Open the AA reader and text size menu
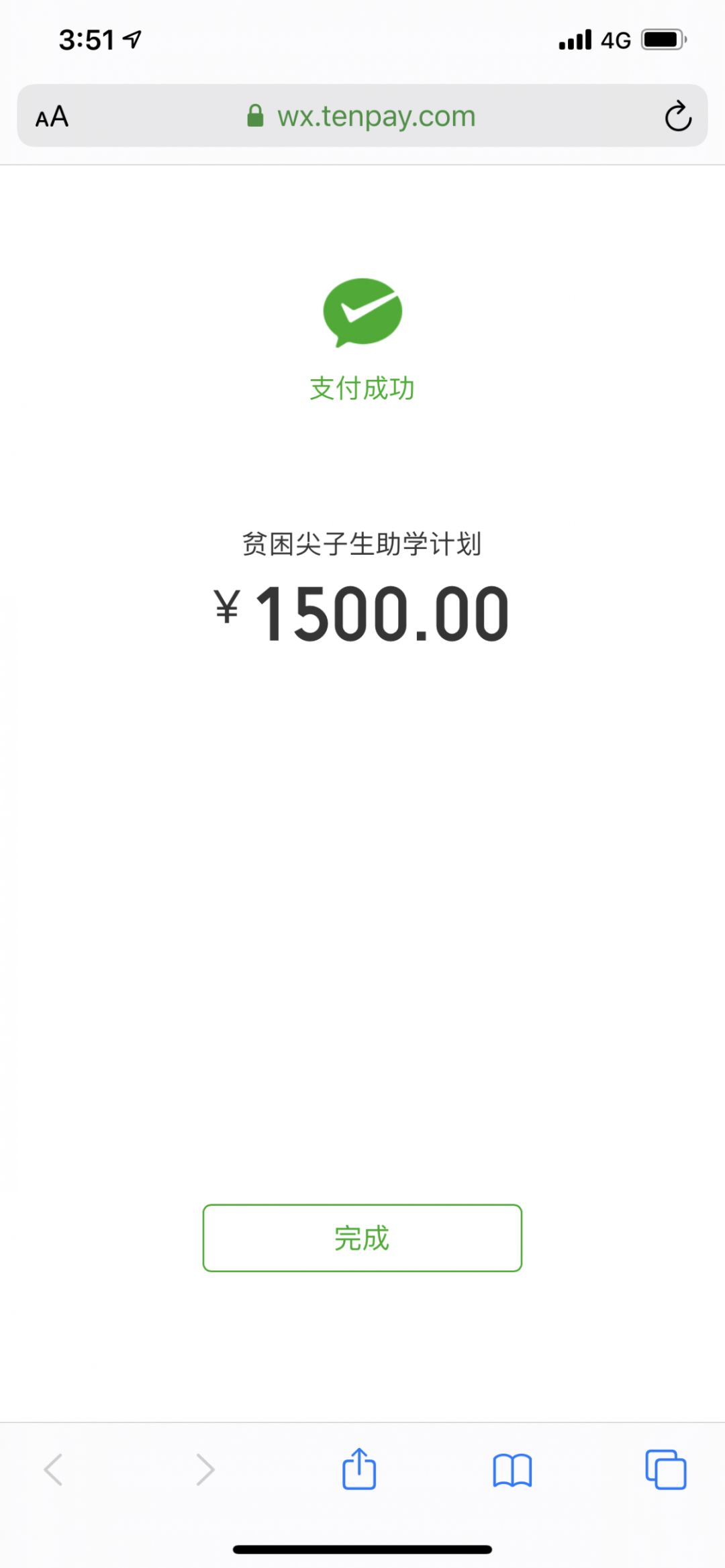The image size is (725, 1568). pos(52,117)
